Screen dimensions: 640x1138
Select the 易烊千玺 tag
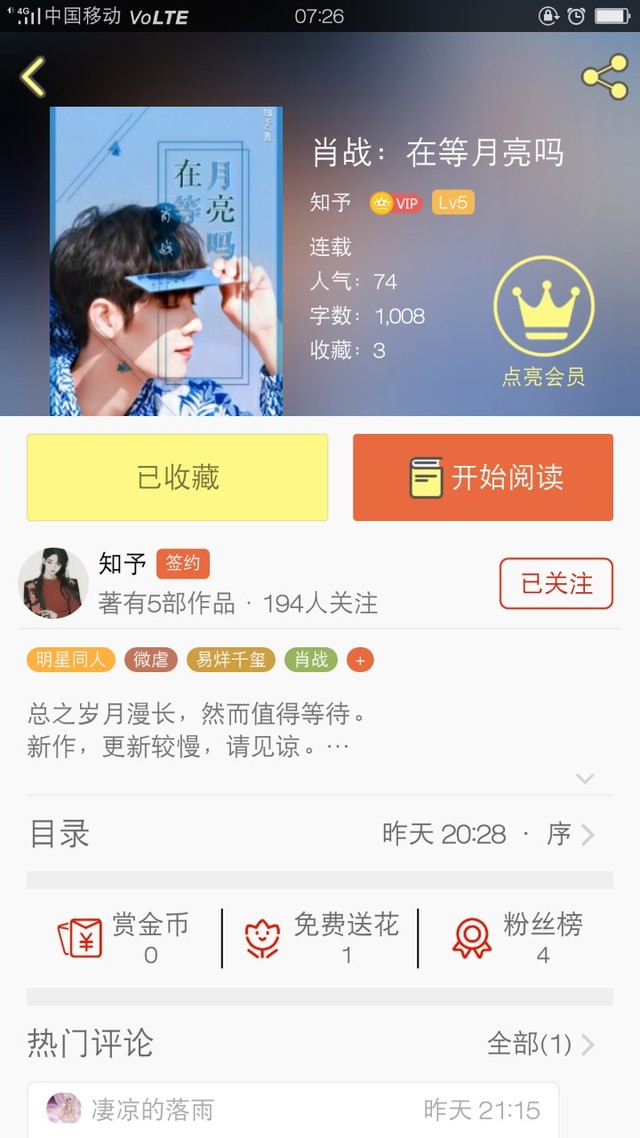(231, 660)
